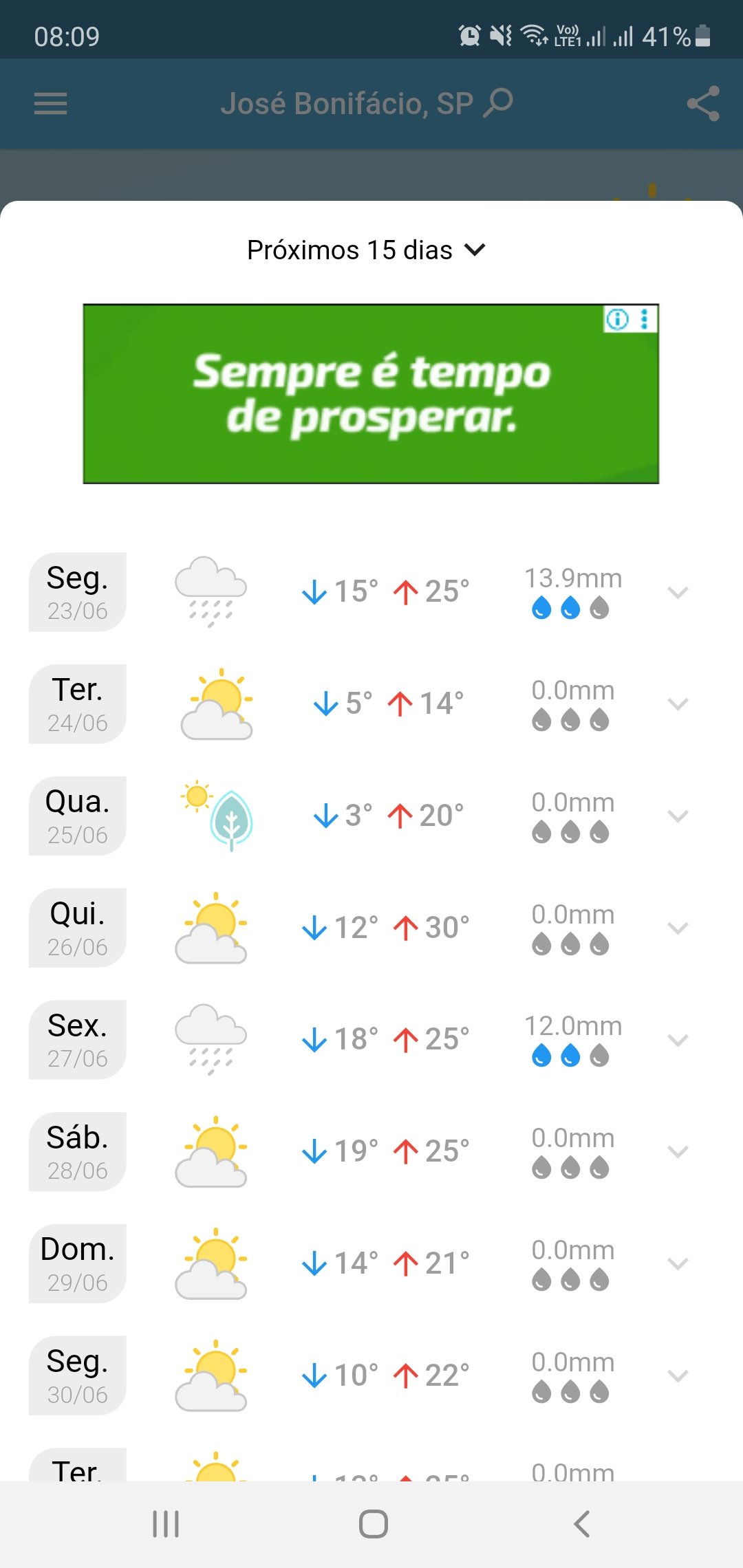Expand Seg. 23/06 forecast details

[678, 592]
